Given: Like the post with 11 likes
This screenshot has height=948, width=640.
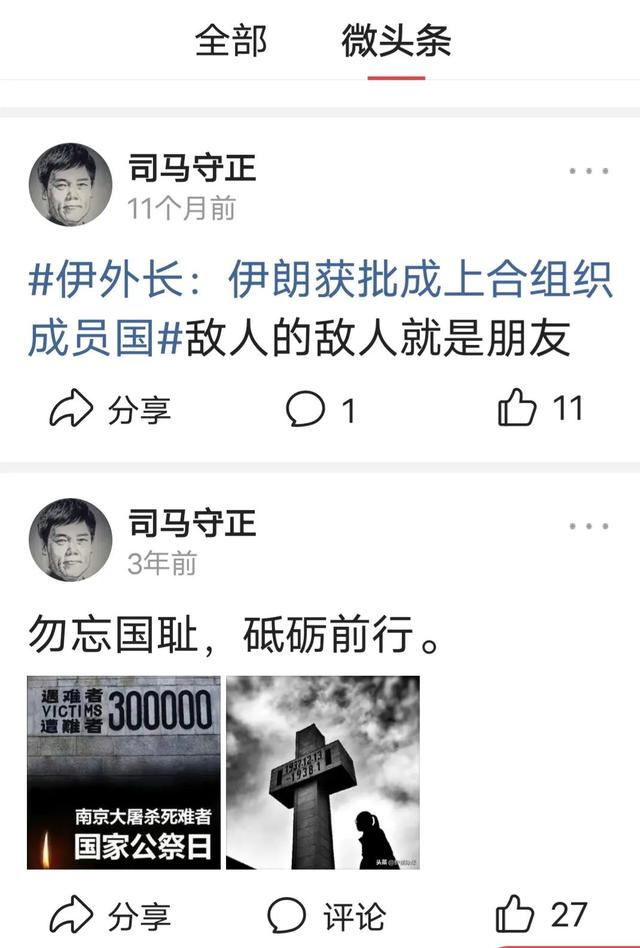Looking at the screenshot, I should [540, 409].
